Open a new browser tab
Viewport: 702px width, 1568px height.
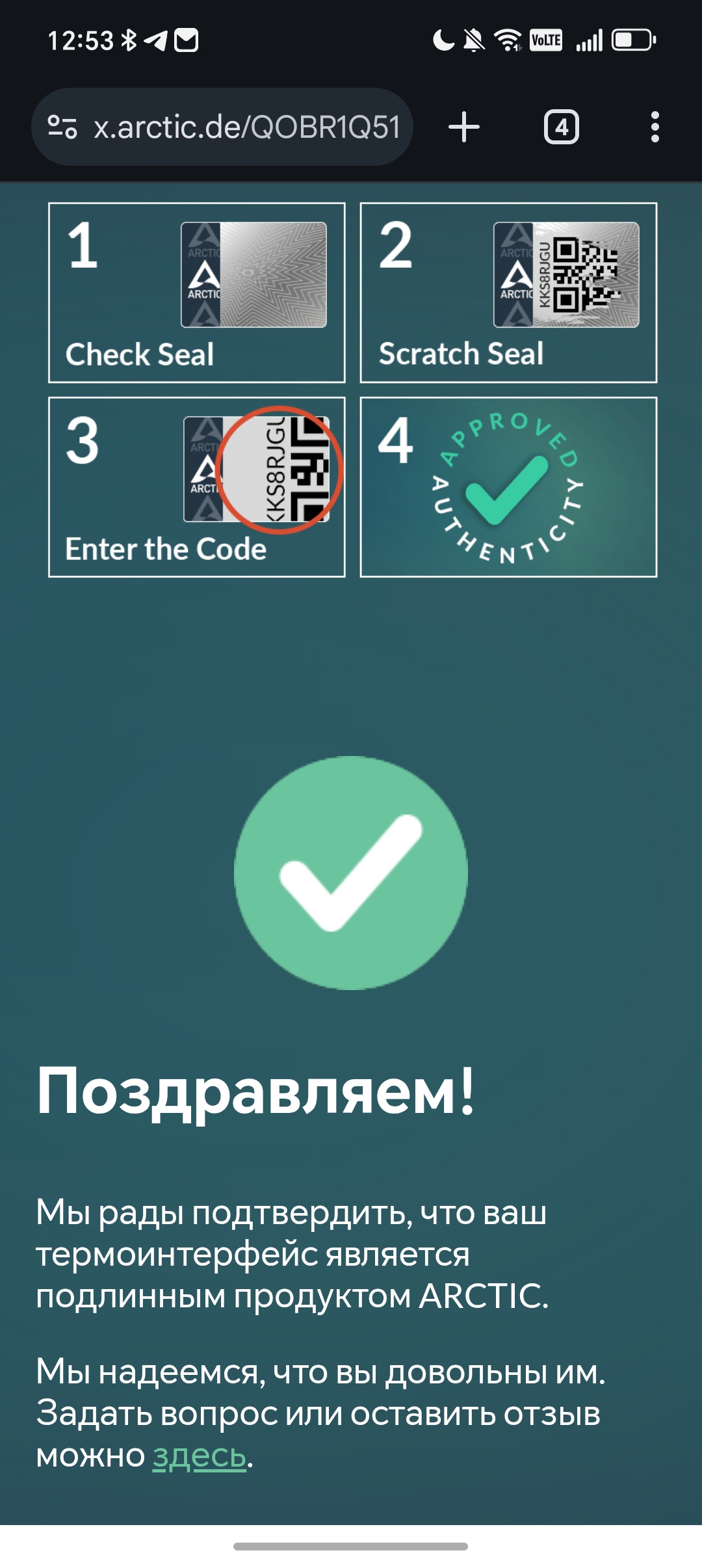[464, 127]
